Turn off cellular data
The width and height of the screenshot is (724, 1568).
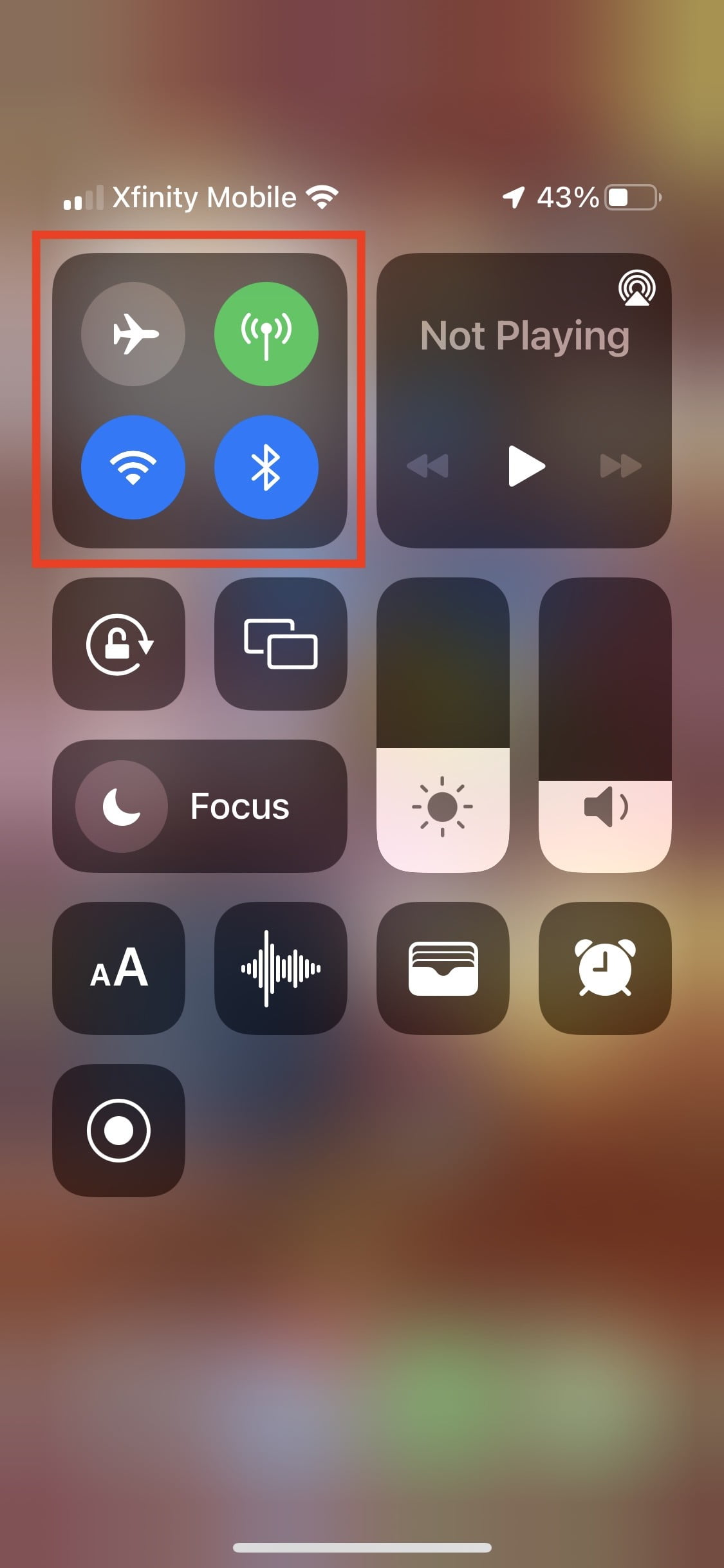point(266,334)
